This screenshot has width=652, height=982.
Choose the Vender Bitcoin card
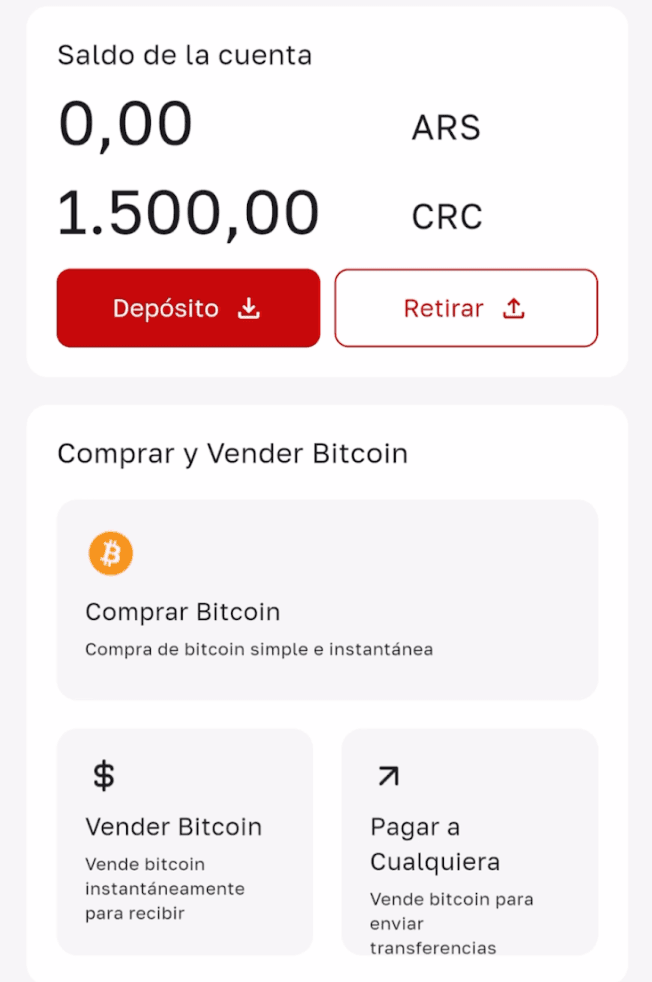point(185,841)
